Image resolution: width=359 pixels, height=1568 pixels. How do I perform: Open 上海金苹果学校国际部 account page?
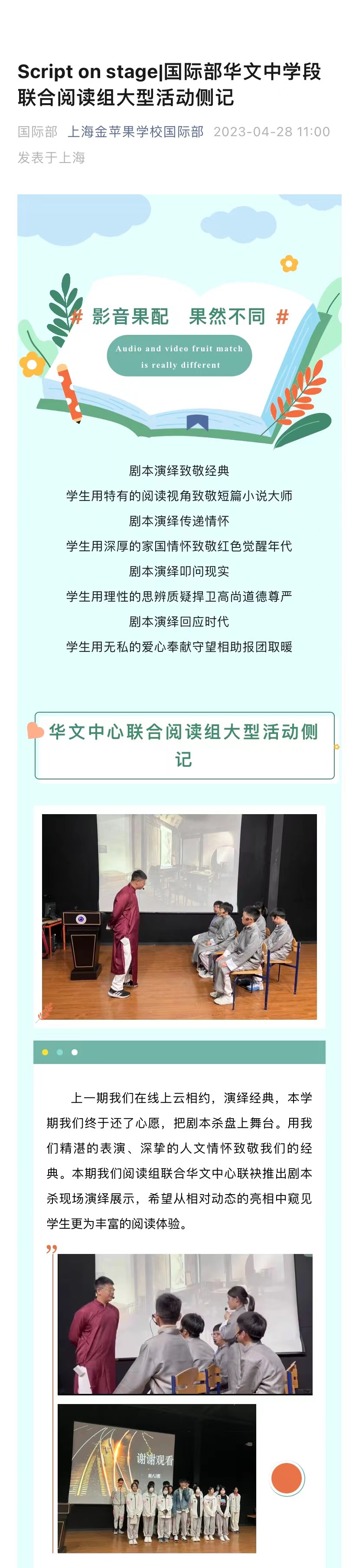point(135,131)
